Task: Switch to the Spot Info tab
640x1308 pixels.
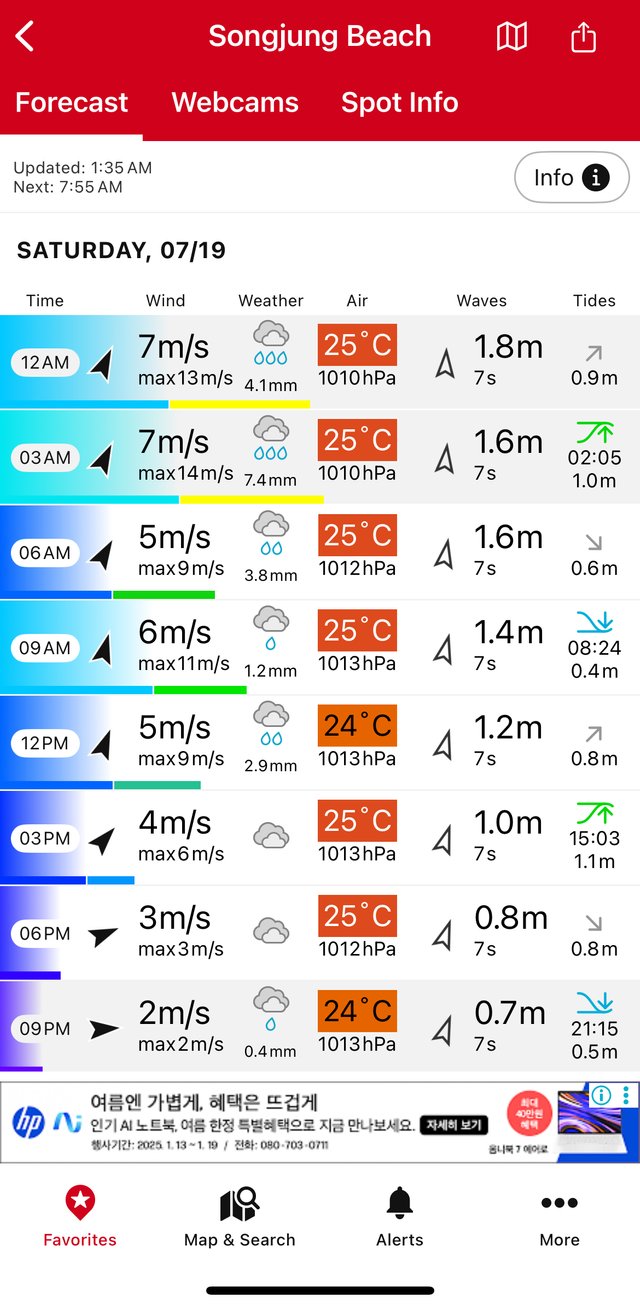Action: pos(400,102)
